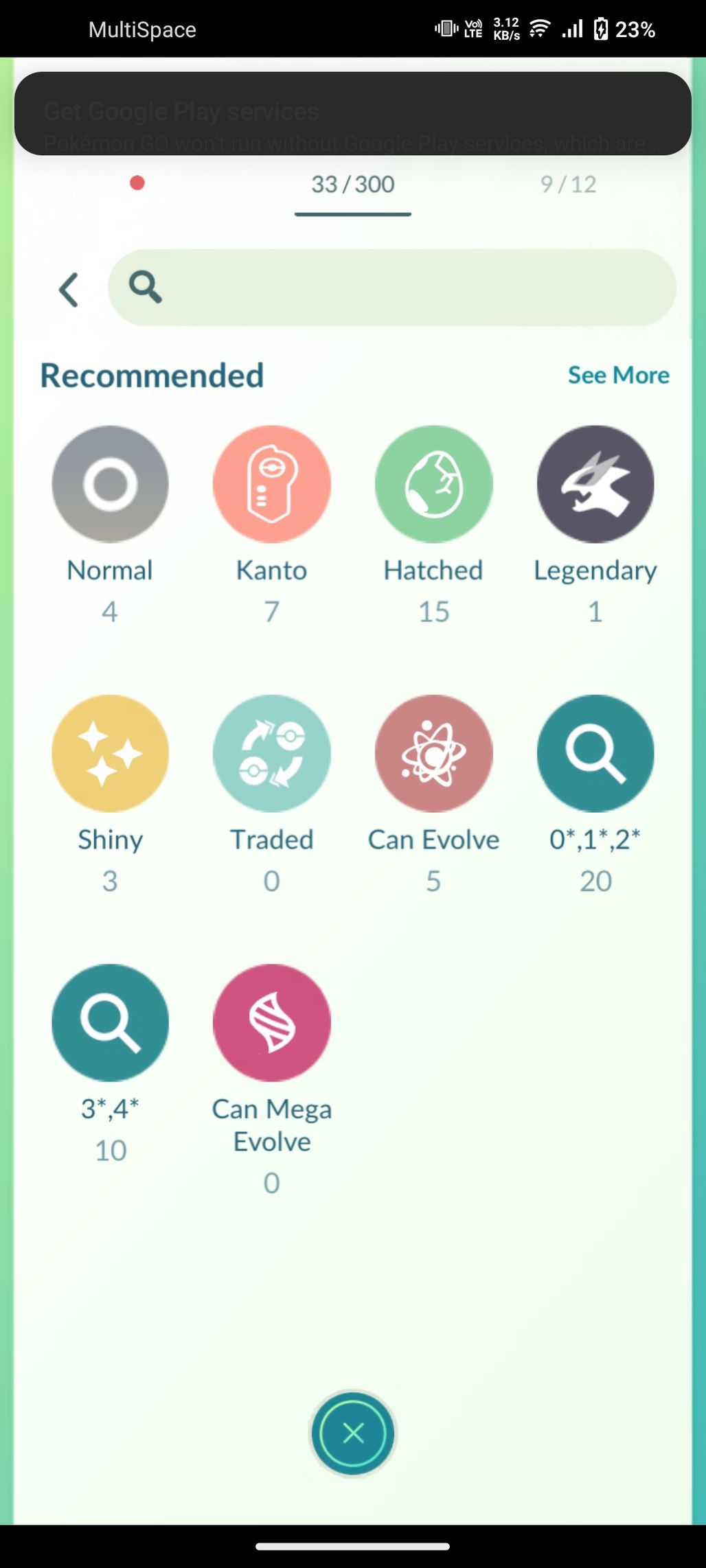Show Hatched Pokémon

tap(433, 484)
